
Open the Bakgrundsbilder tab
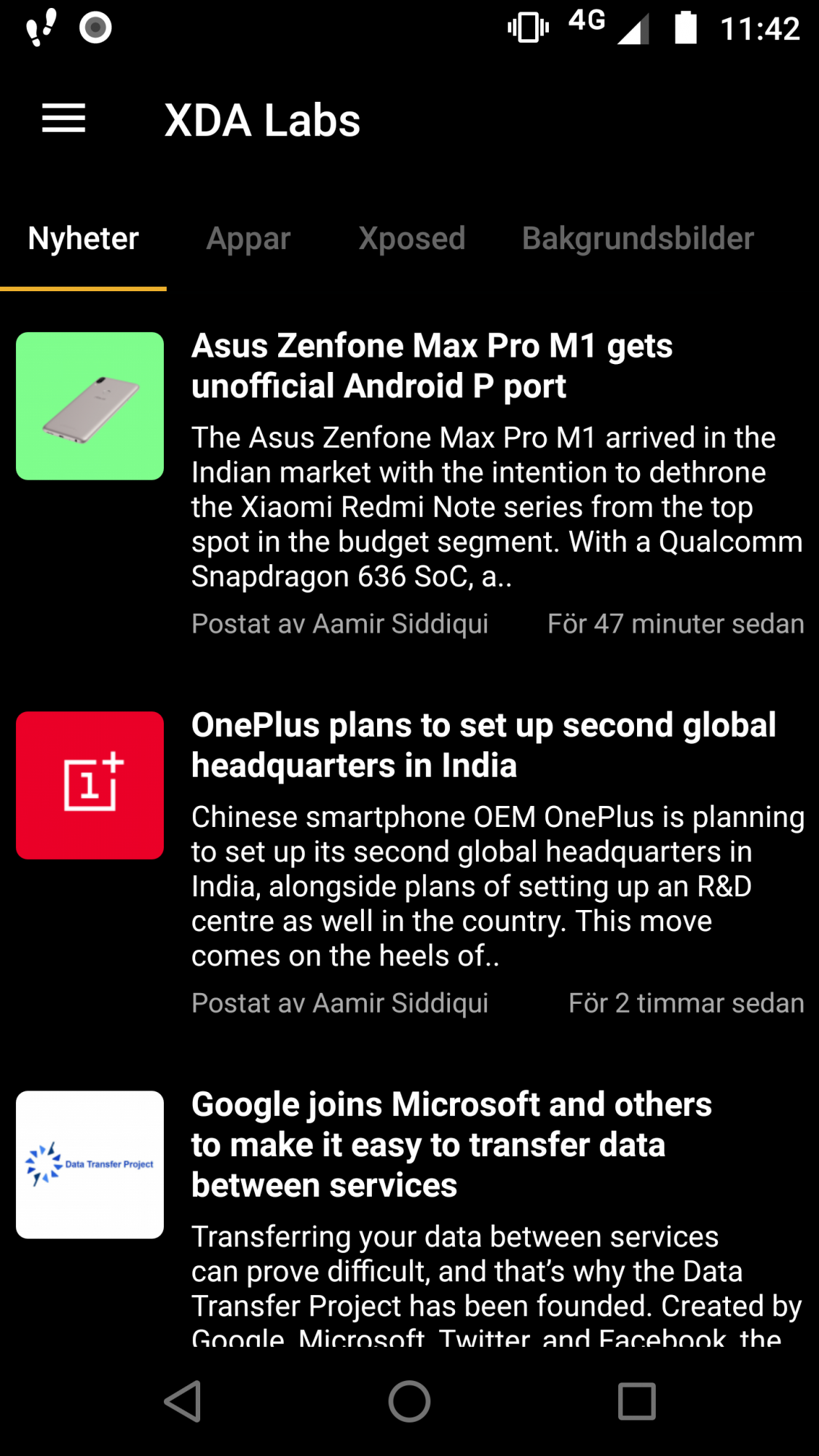pos(638,239)
